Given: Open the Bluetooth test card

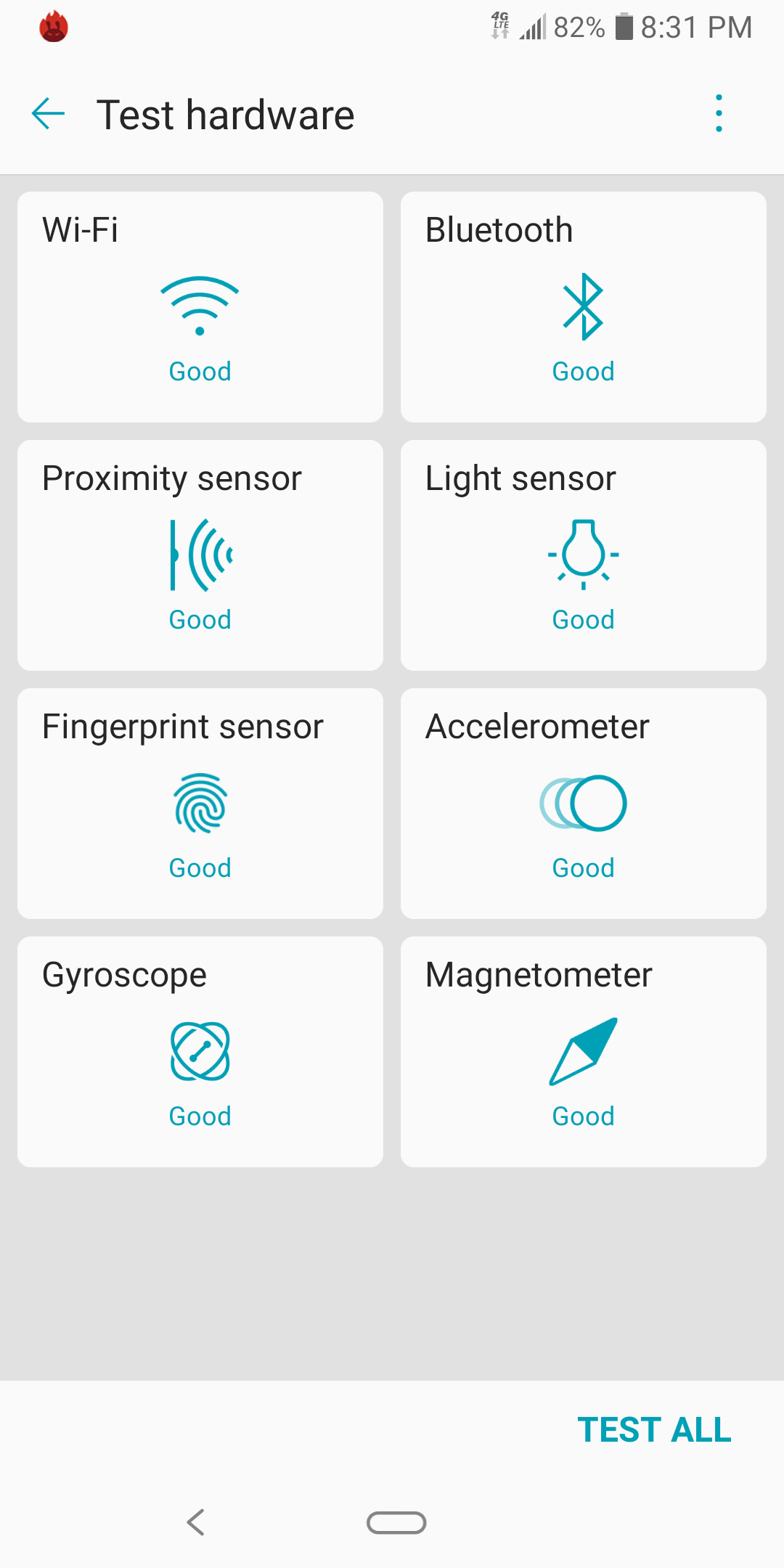Looking at the screenshot, I should [x=584, y=307].
